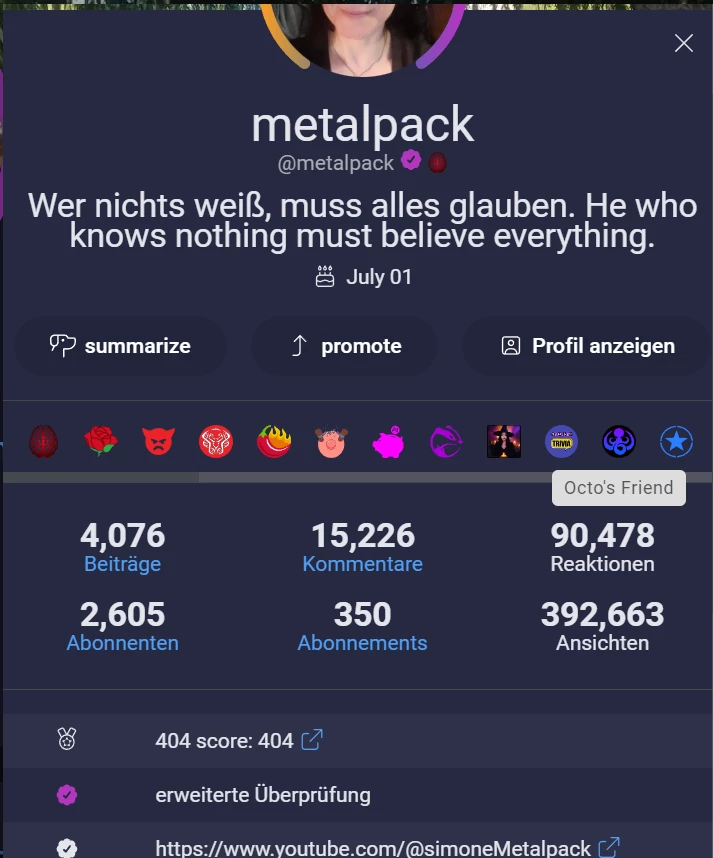
Task: Open the Abonnements list
Action: [x=362, y=642]
